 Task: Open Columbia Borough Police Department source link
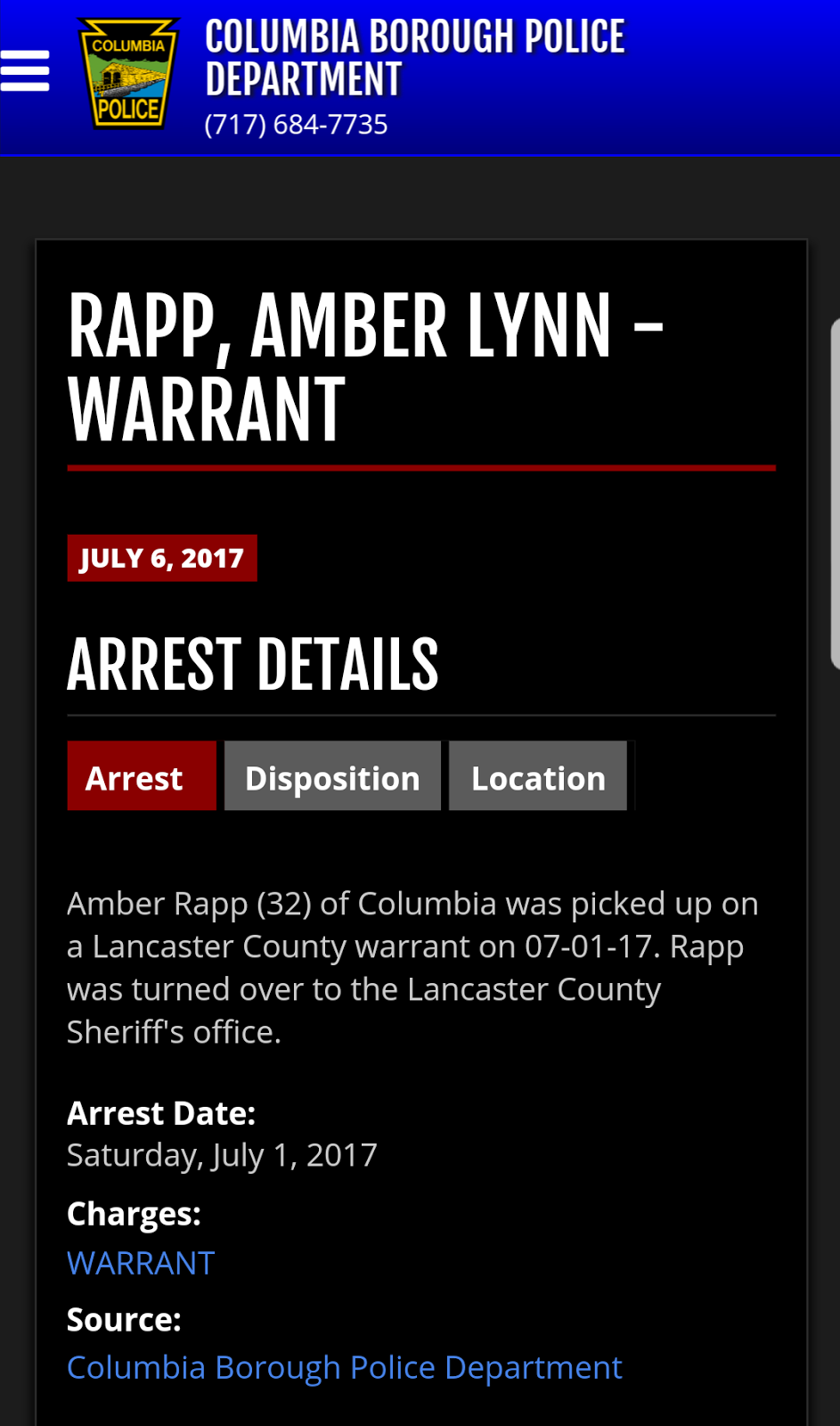click(x=344, y=1367)
